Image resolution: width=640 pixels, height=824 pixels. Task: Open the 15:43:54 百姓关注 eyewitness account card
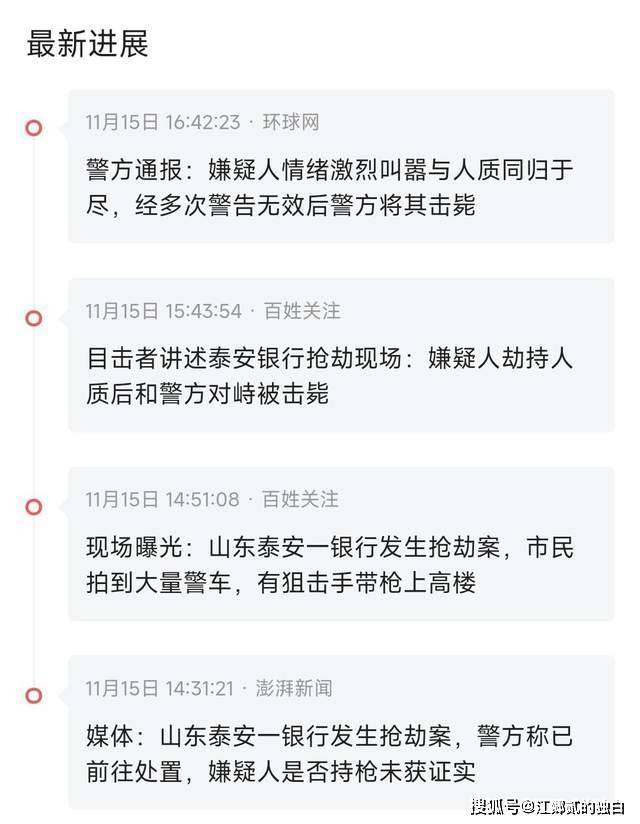pos(340,355)
